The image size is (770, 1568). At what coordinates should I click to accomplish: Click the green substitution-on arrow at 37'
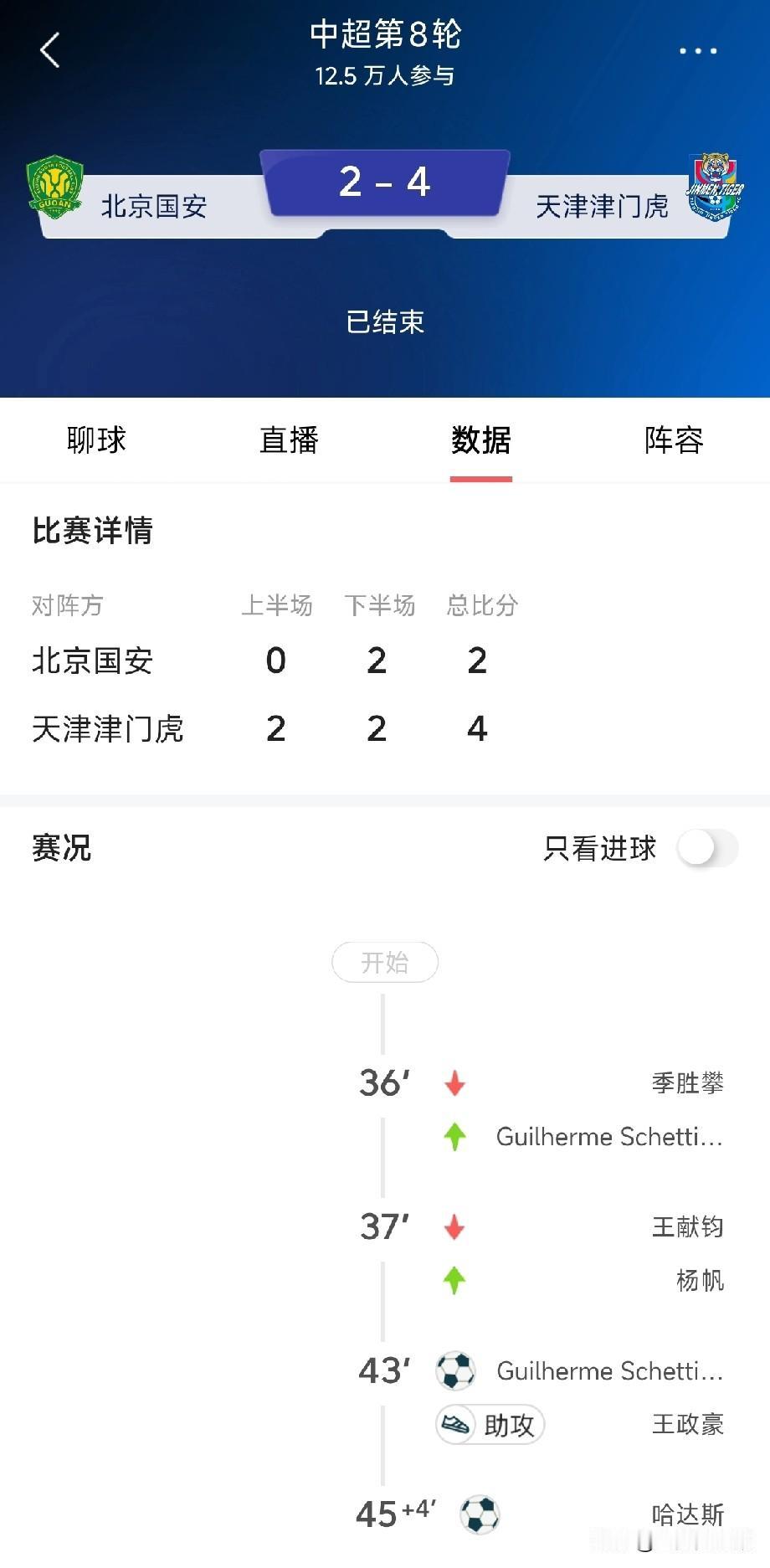(453, 1280)
